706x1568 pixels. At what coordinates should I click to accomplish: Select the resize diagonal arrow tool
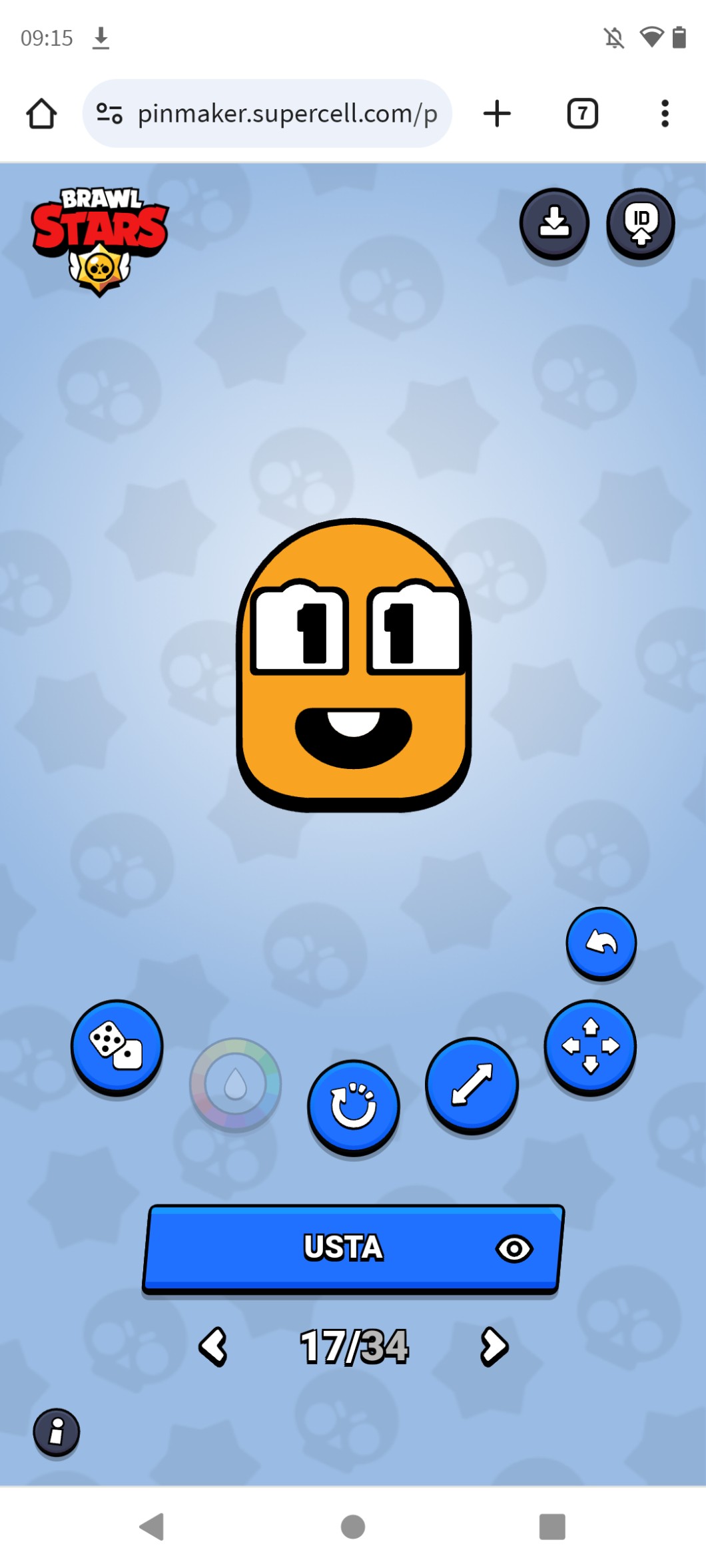(472, 1084)
